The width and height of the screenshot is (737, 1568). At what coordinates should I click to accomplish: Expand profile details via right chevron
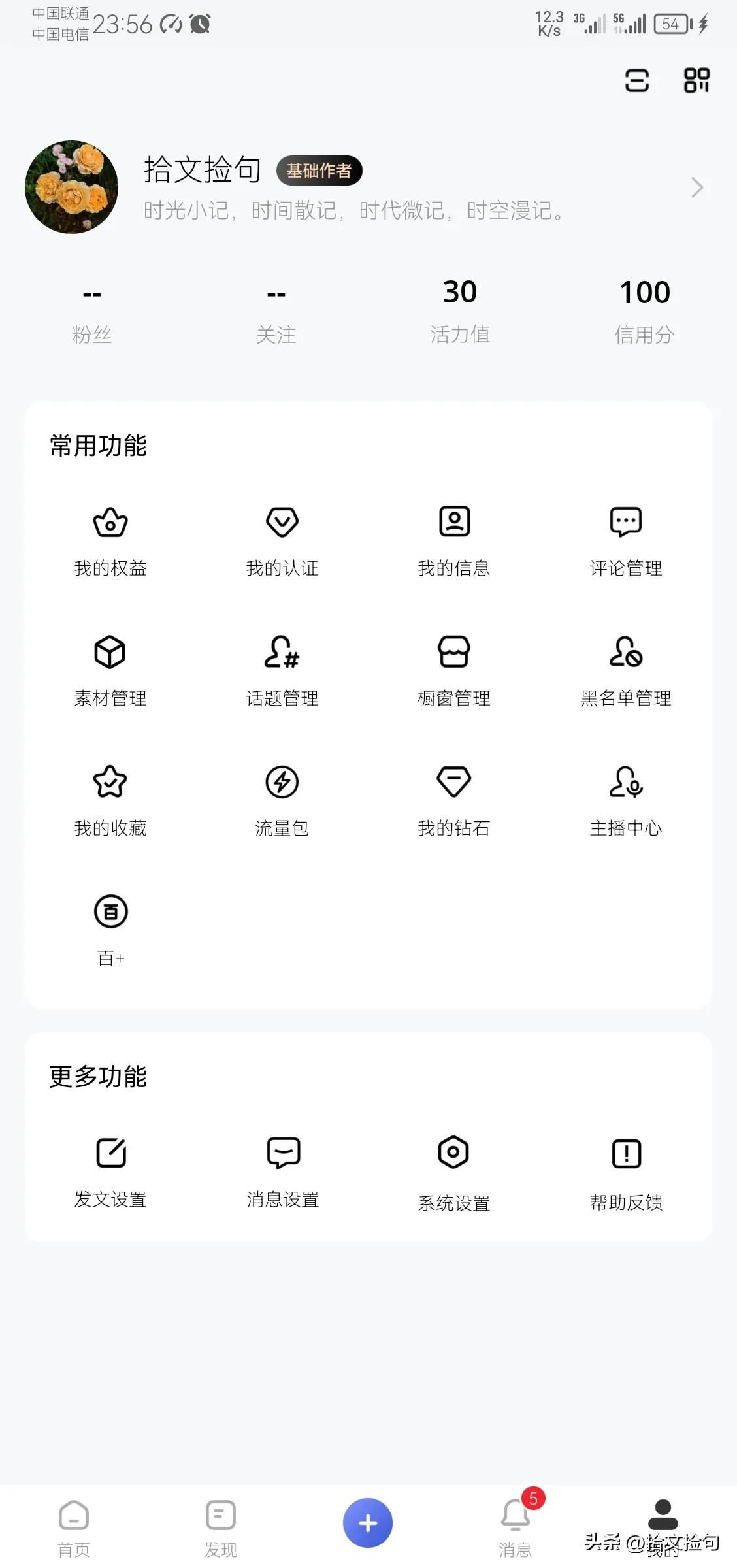pyautogui.click(x=696, y=188)
